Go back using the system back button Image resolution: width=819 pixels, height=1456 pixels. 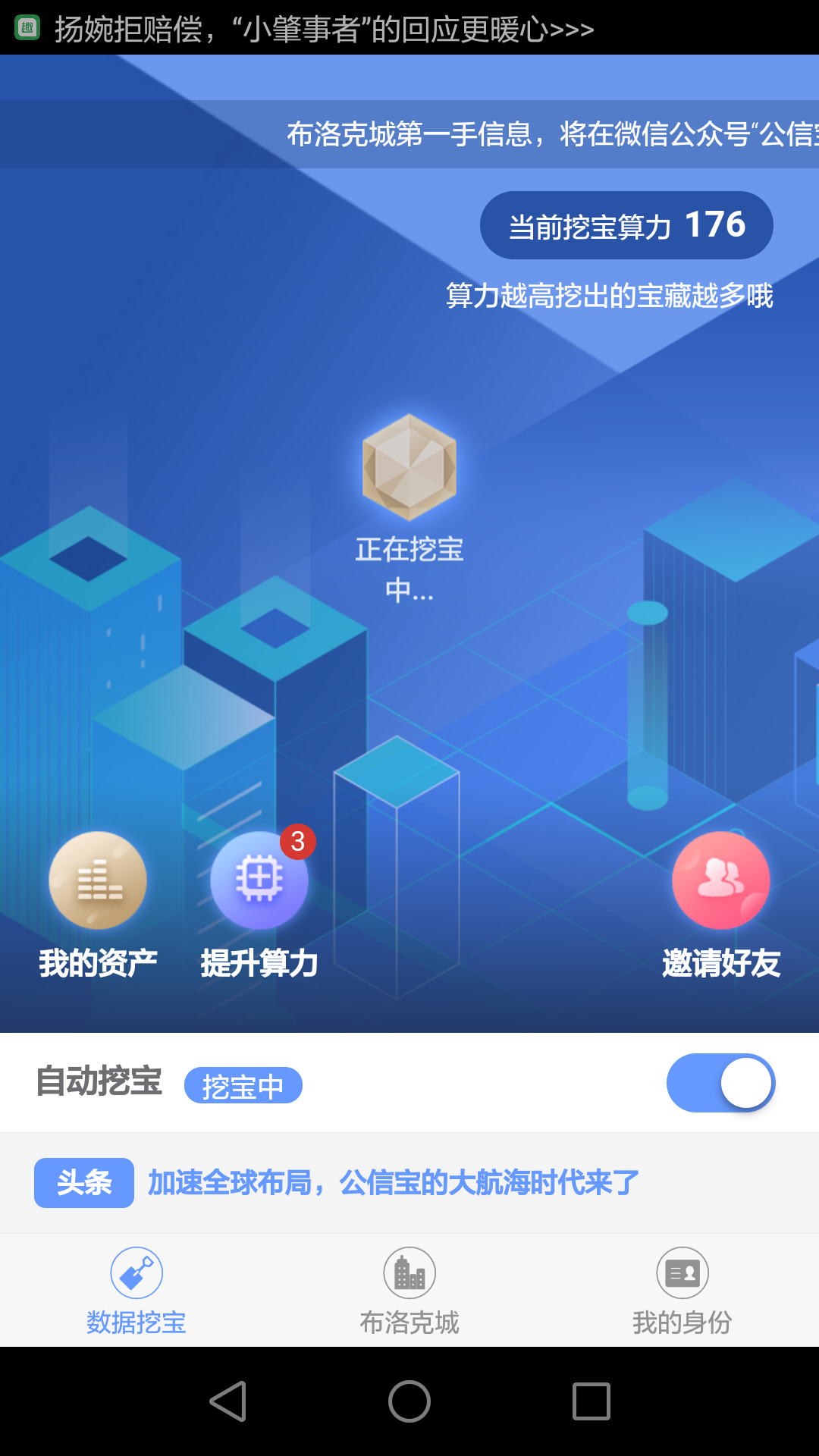227,1401
